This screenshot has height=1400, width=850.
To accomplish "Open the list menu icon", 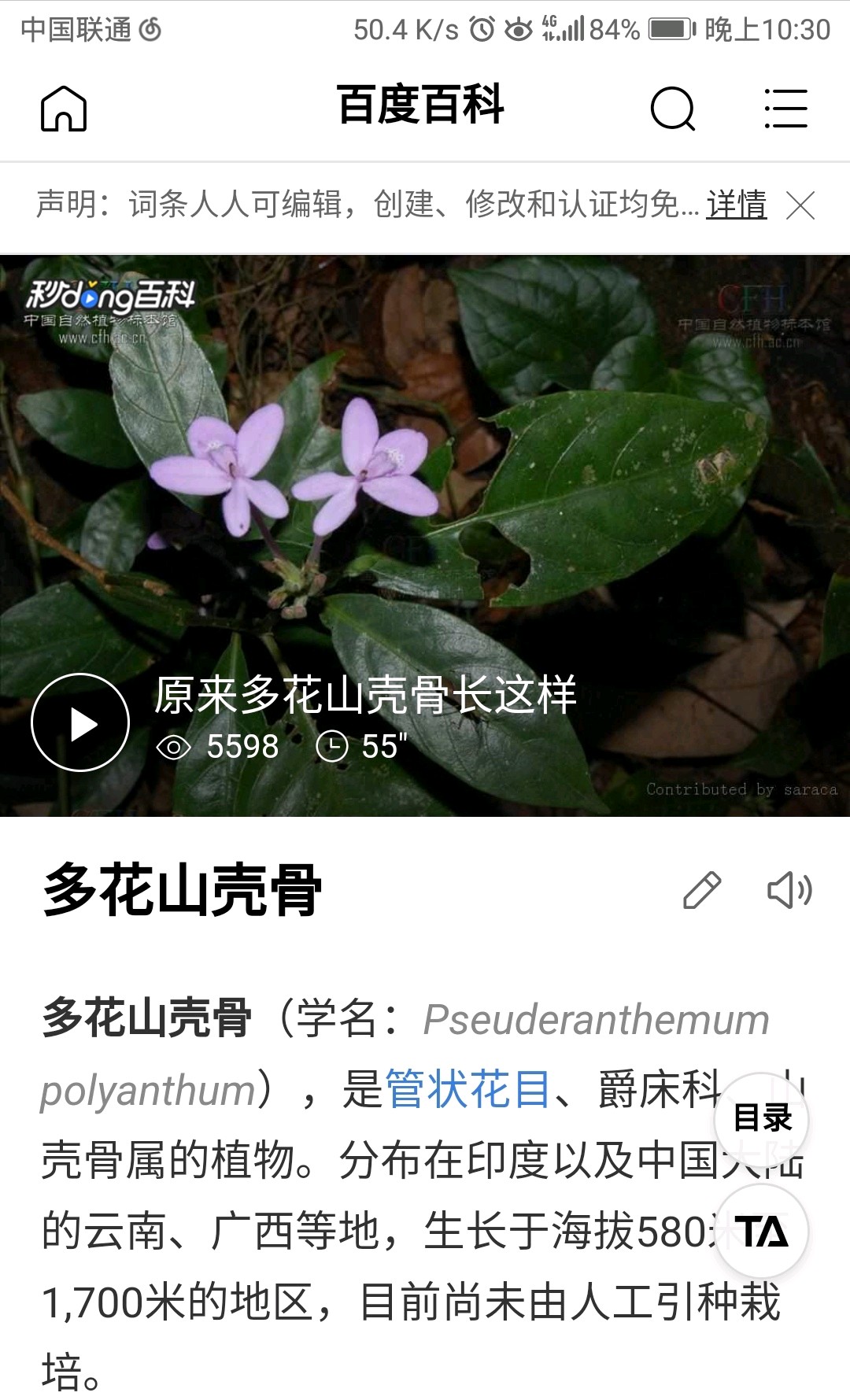I will coord(785,109).
